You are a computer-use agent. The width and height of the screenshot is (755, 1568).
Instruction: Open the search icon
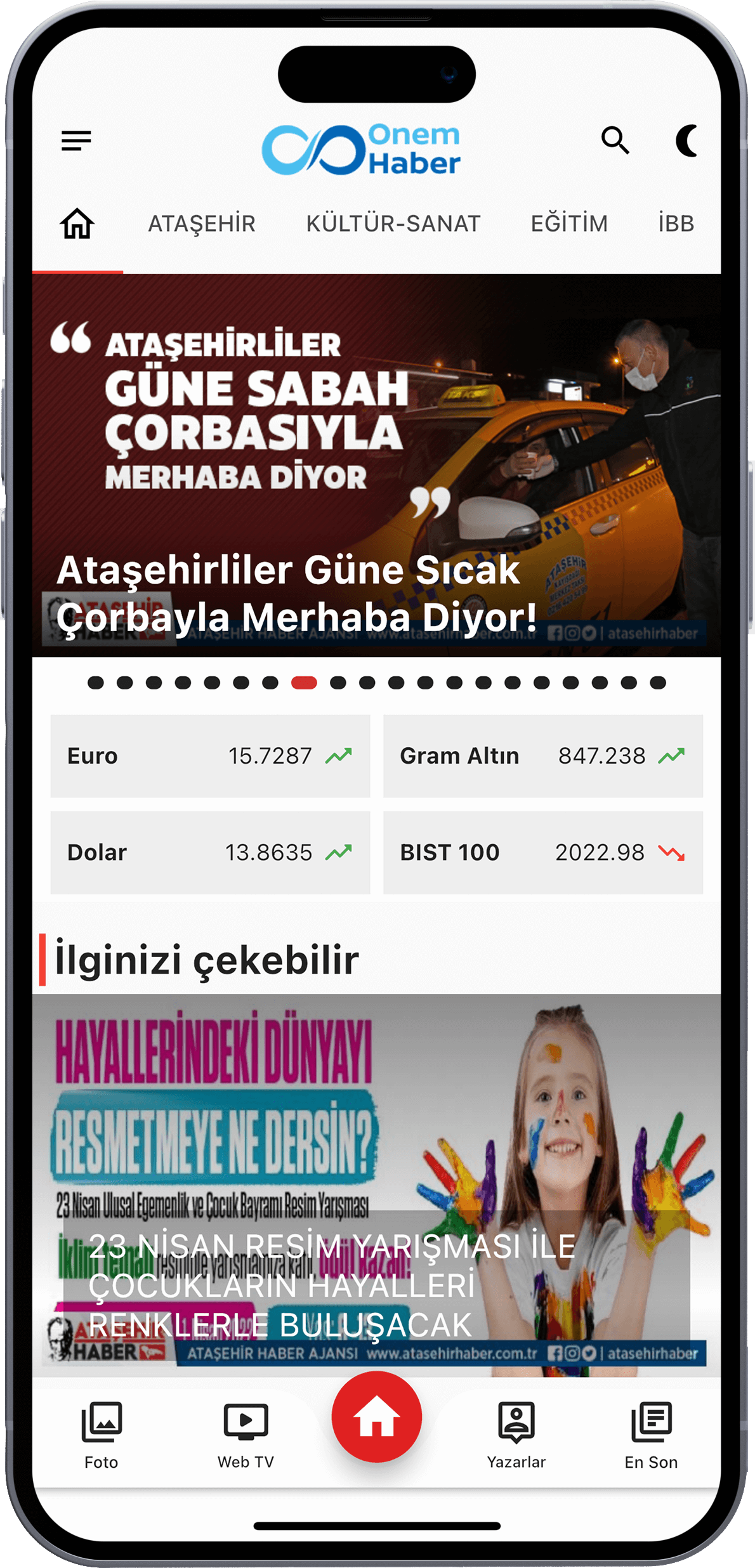coord(615,140)
